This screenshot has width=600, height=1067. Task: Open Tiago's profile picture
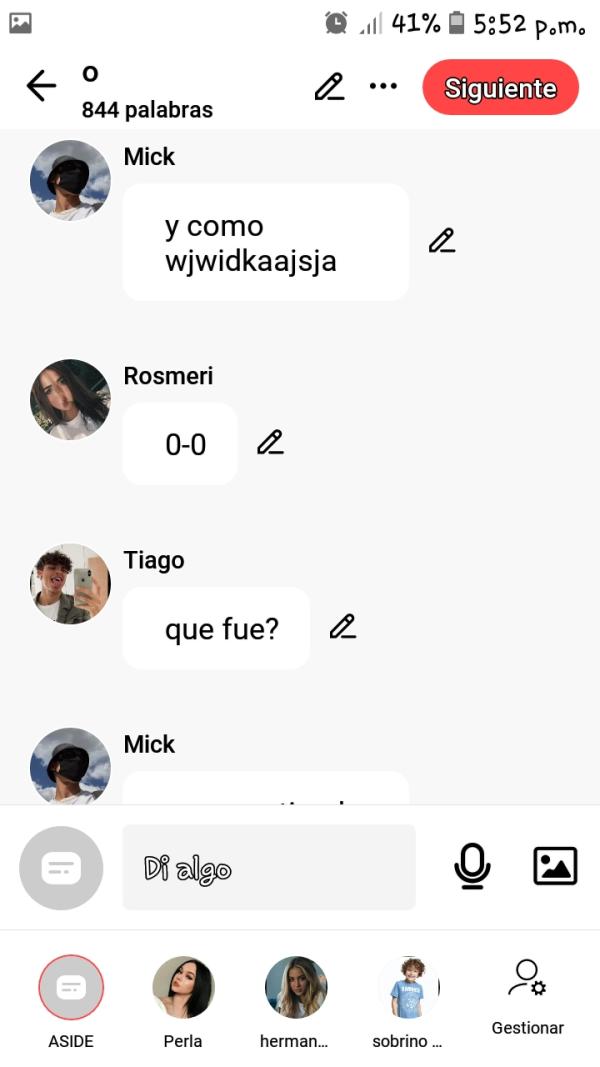pos(70,584)
